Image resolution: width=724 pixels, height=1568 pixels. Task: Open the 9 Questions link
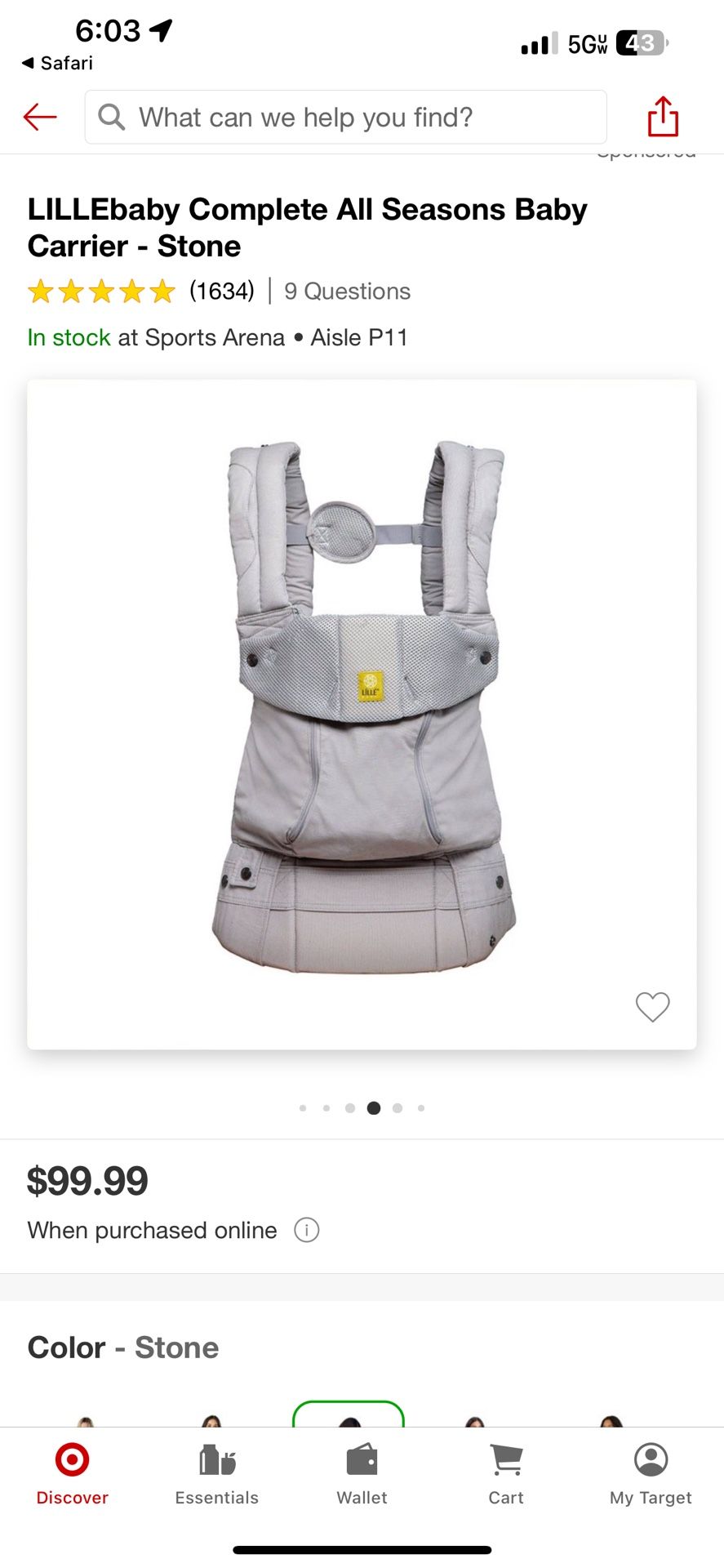pos(346,291)
